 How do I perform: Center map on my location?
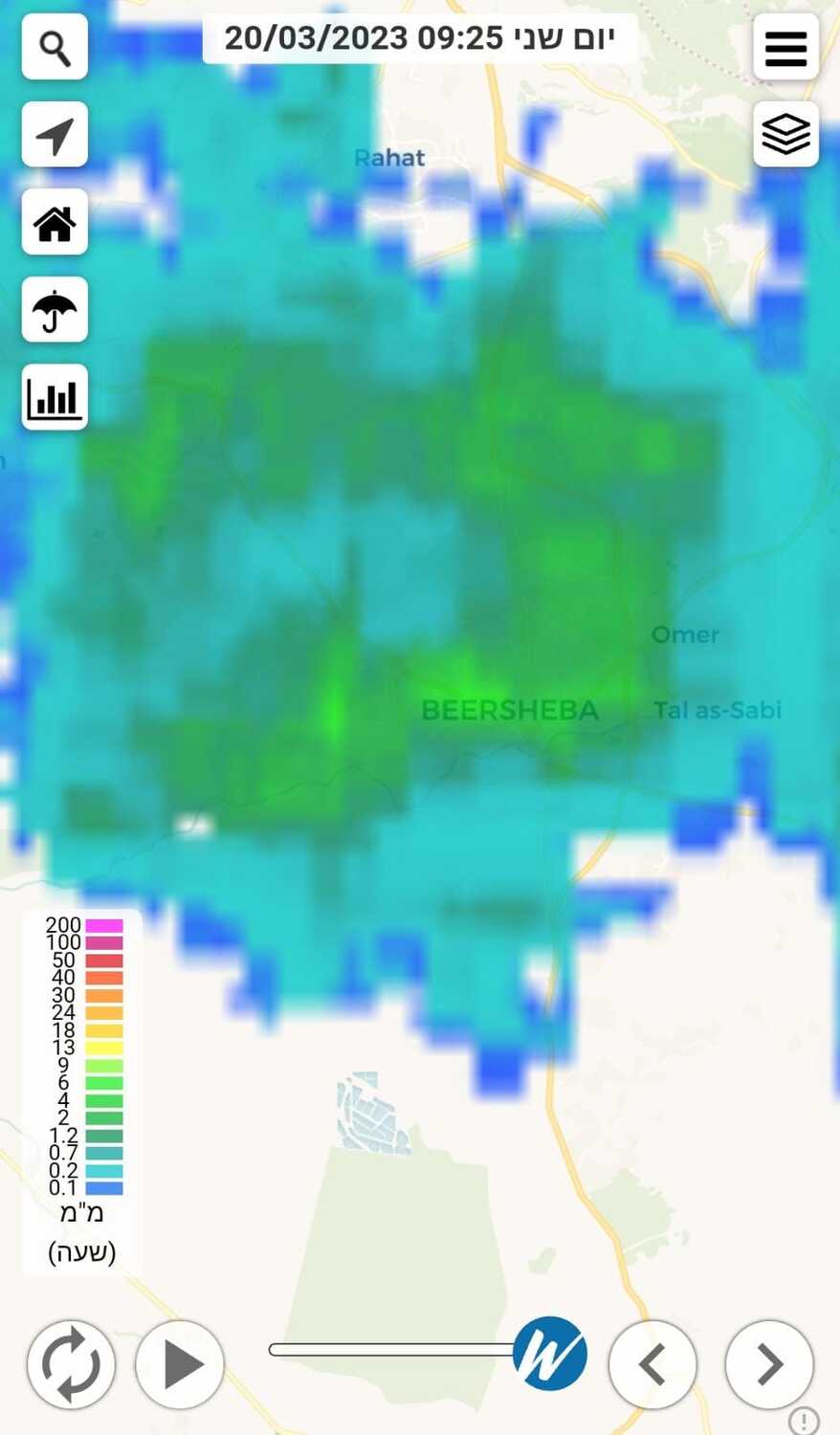(x=55, y=135)
